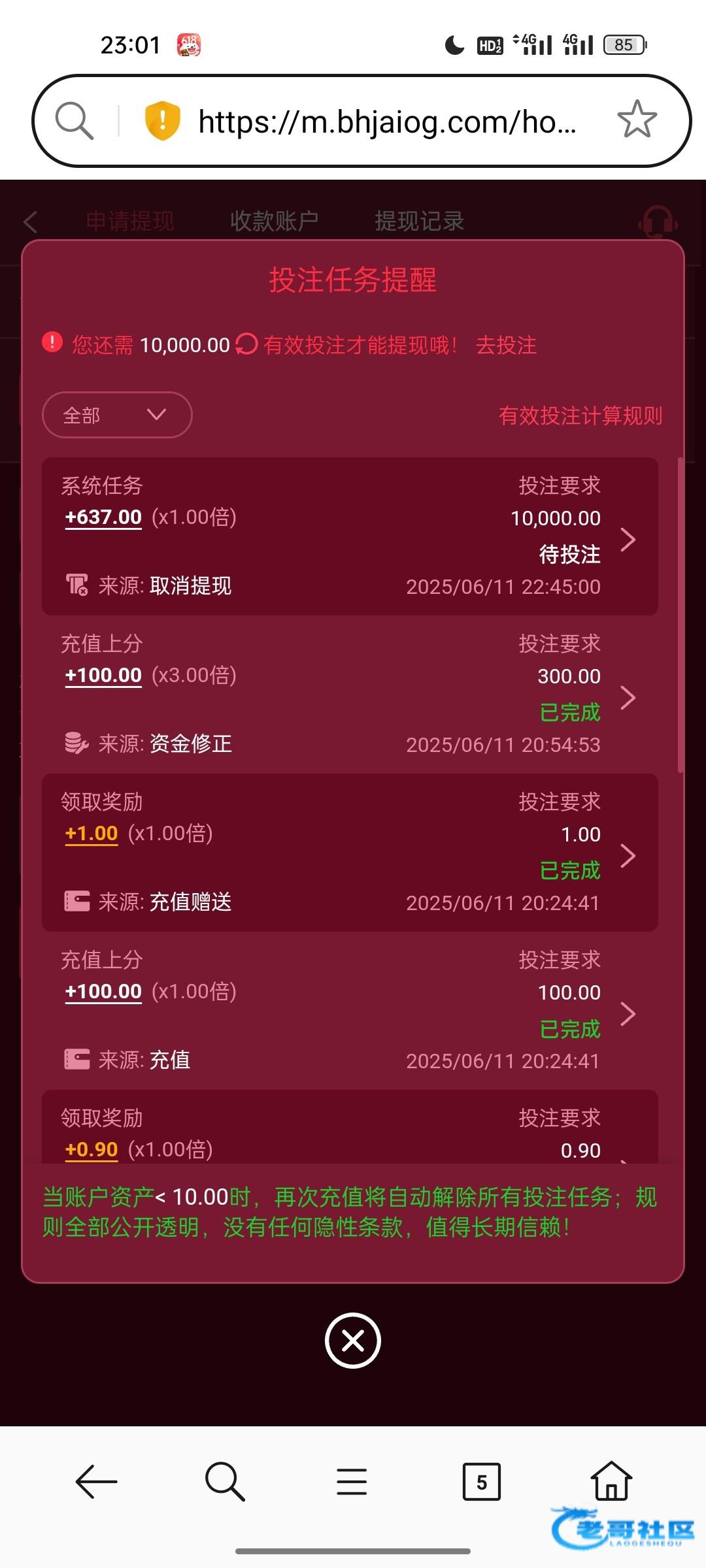Bookmark this page with the star

pyautogui.click(x=637, y=120)
